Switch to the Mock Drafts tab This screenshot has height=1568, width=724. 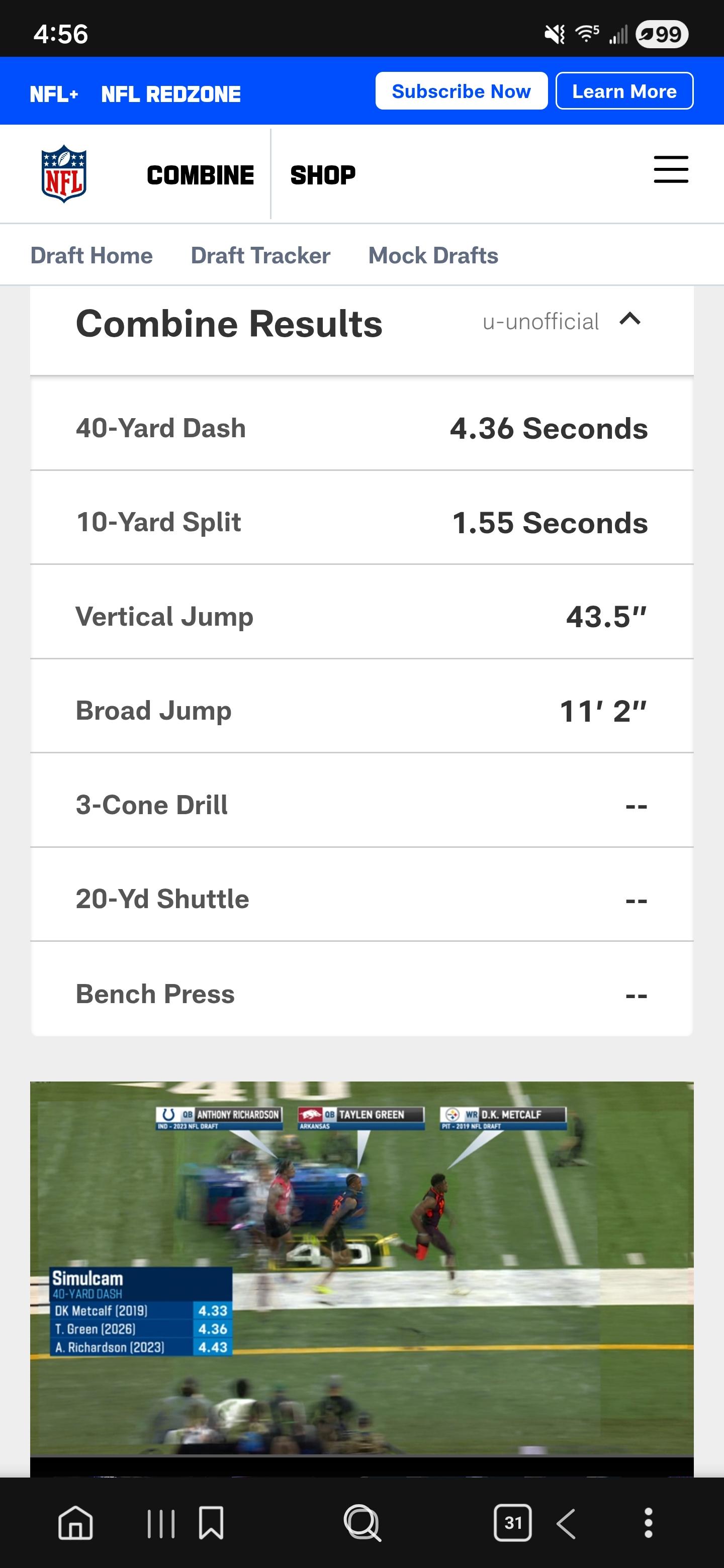(x=433, y=256)
